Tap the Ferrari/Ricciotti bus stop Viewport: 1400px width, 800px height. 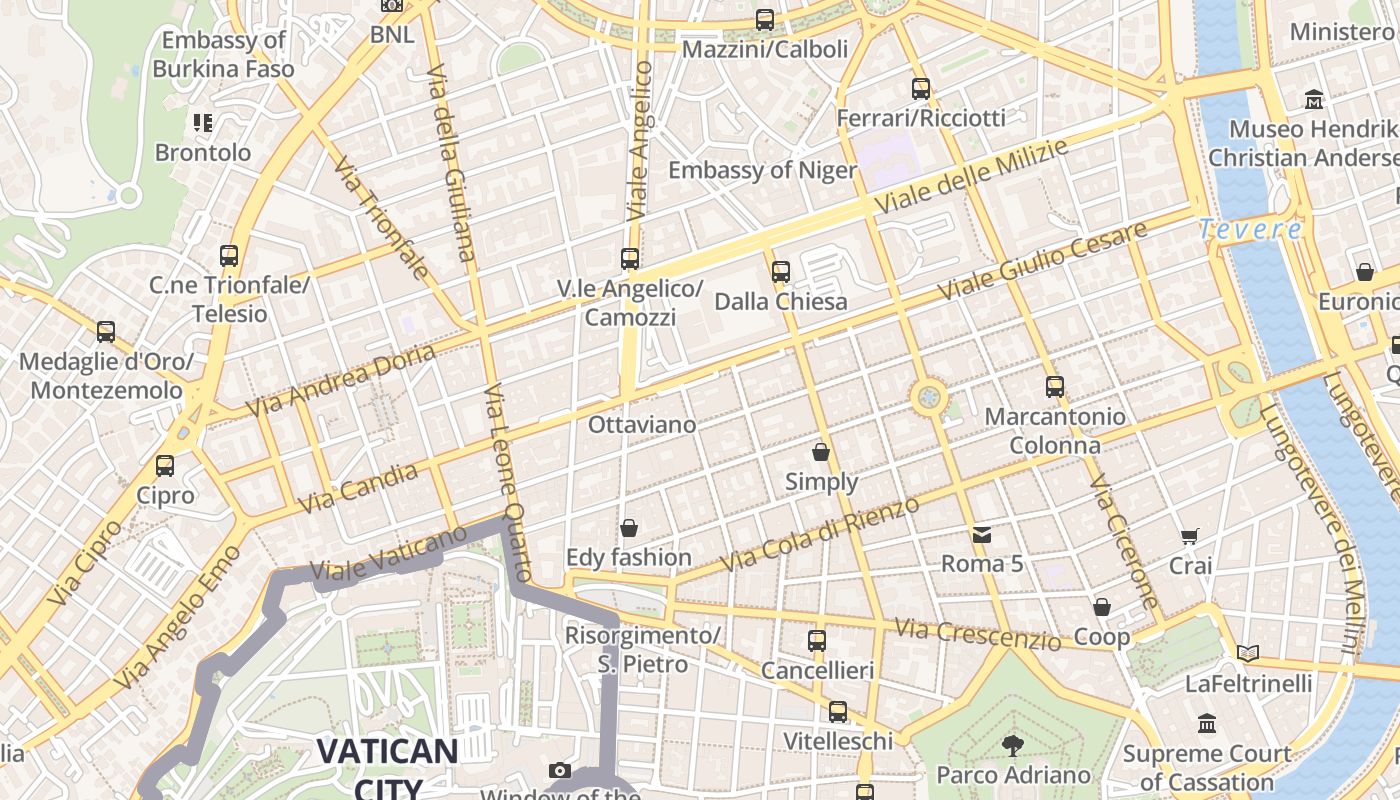(x=921, y=88)
